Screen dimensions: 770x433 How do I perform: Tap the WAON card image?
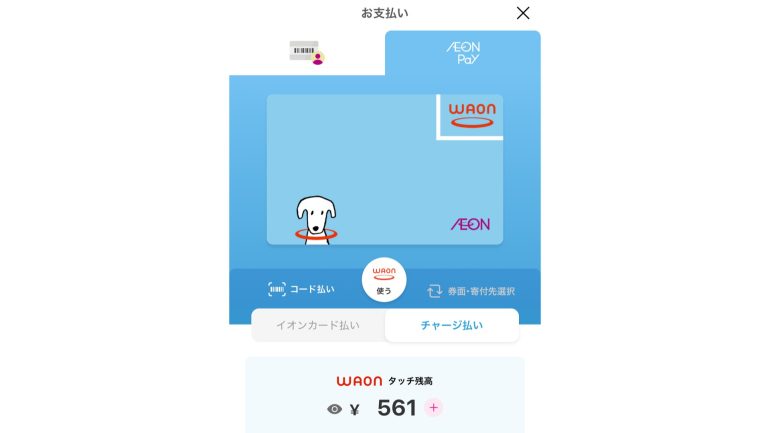(384, 170)
